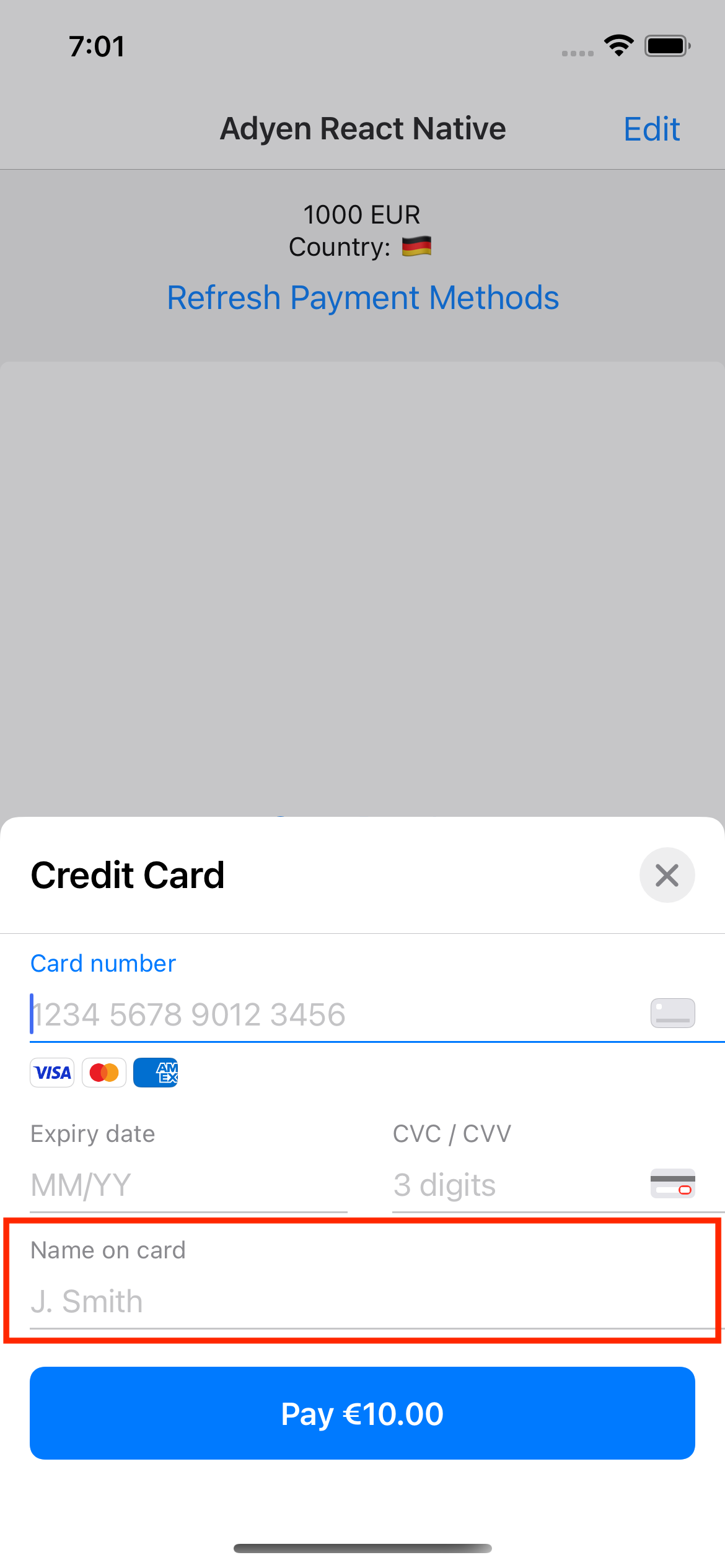
Task: Click the card scan icon beside card number
Action: pyautogui.click(x=672, y=1013)
